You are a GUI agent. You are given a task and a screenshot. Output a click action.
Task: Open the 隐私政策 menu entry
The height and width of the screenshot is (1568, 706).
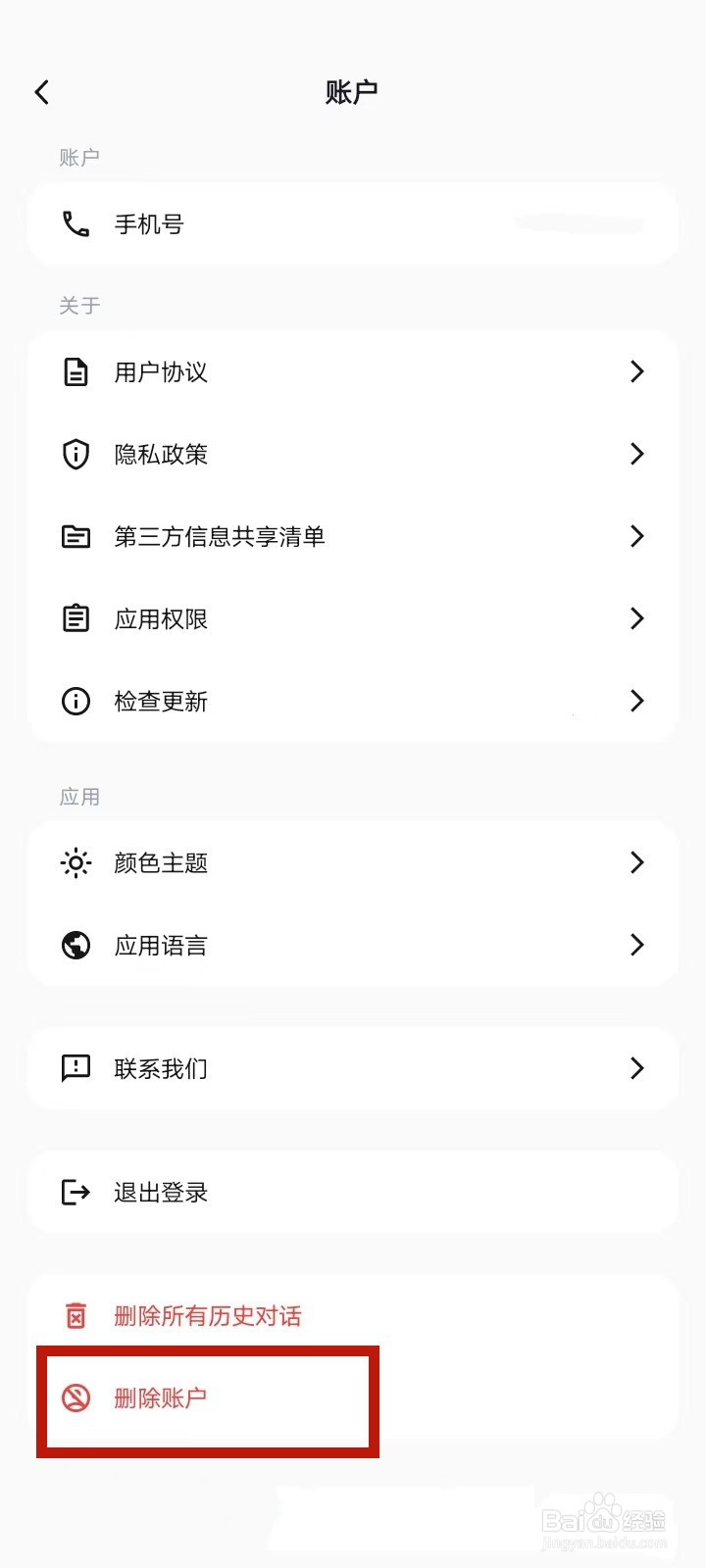pyautogui.click(x=353, y=454)
